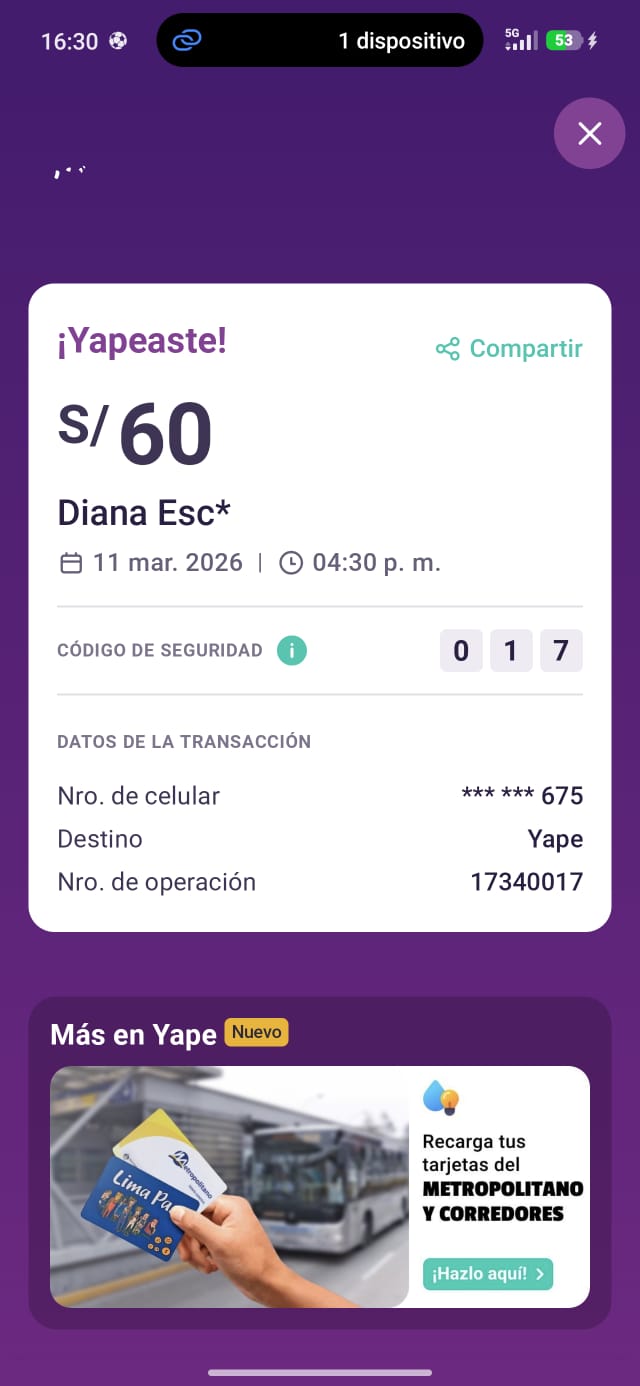Share the payment receipt via Compartir

[509, 349]
